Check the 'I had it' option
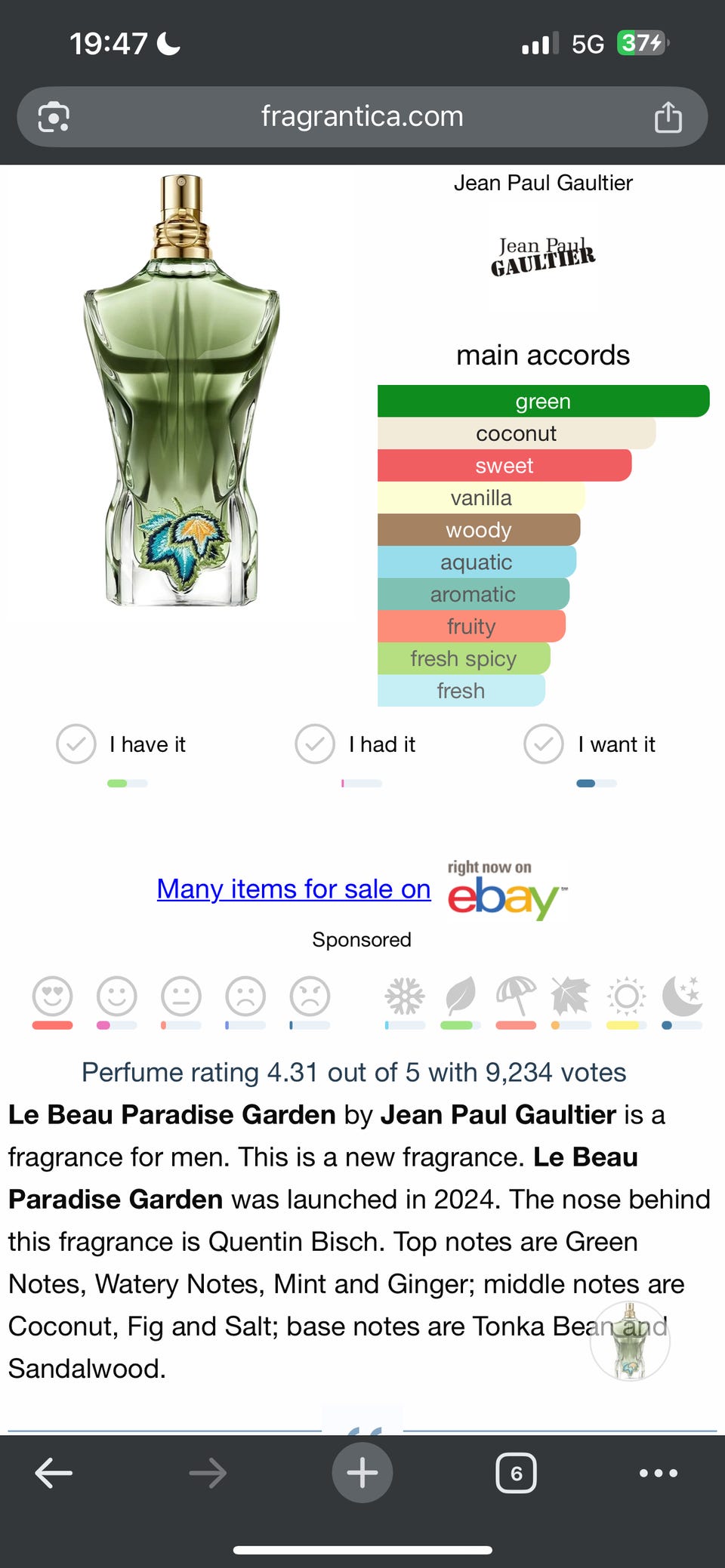Screen dimensions: 725x1568 (x=315, y=744)
